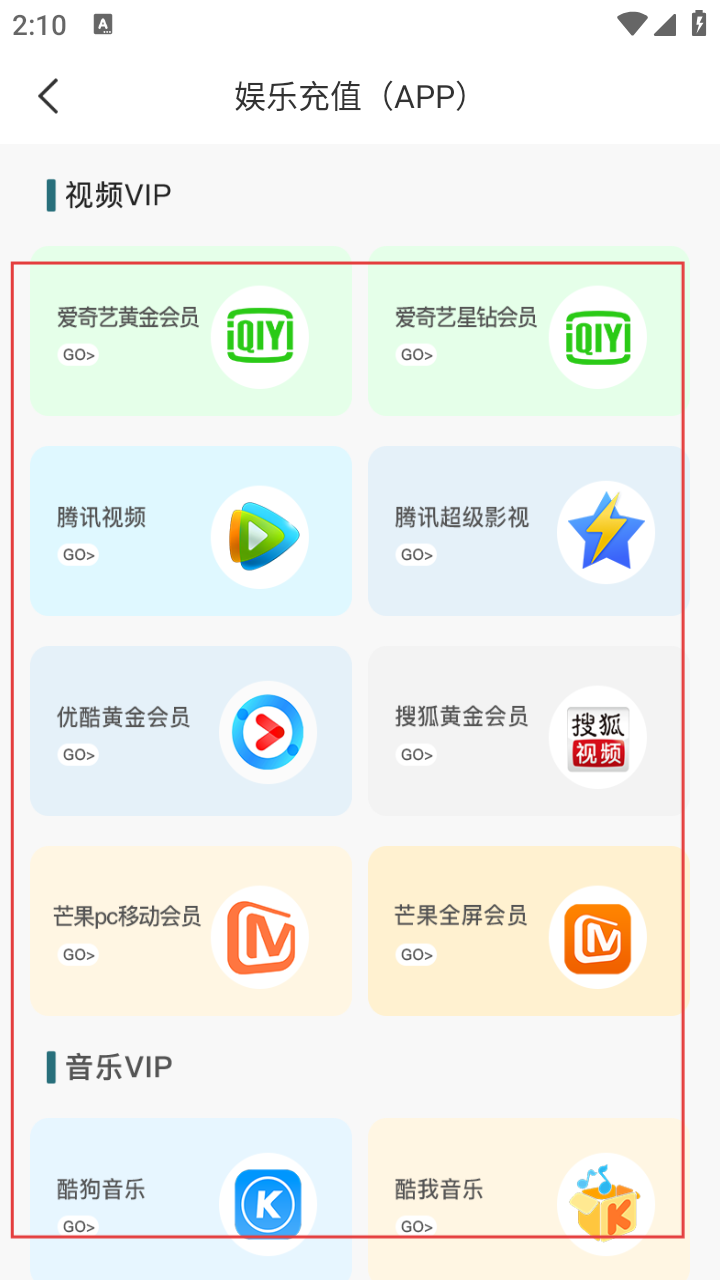Screen dimensions: 720x1280
Task: Open the 搜狐黄金会员 card
Action: pyautogui.click(x=529, y=731)
